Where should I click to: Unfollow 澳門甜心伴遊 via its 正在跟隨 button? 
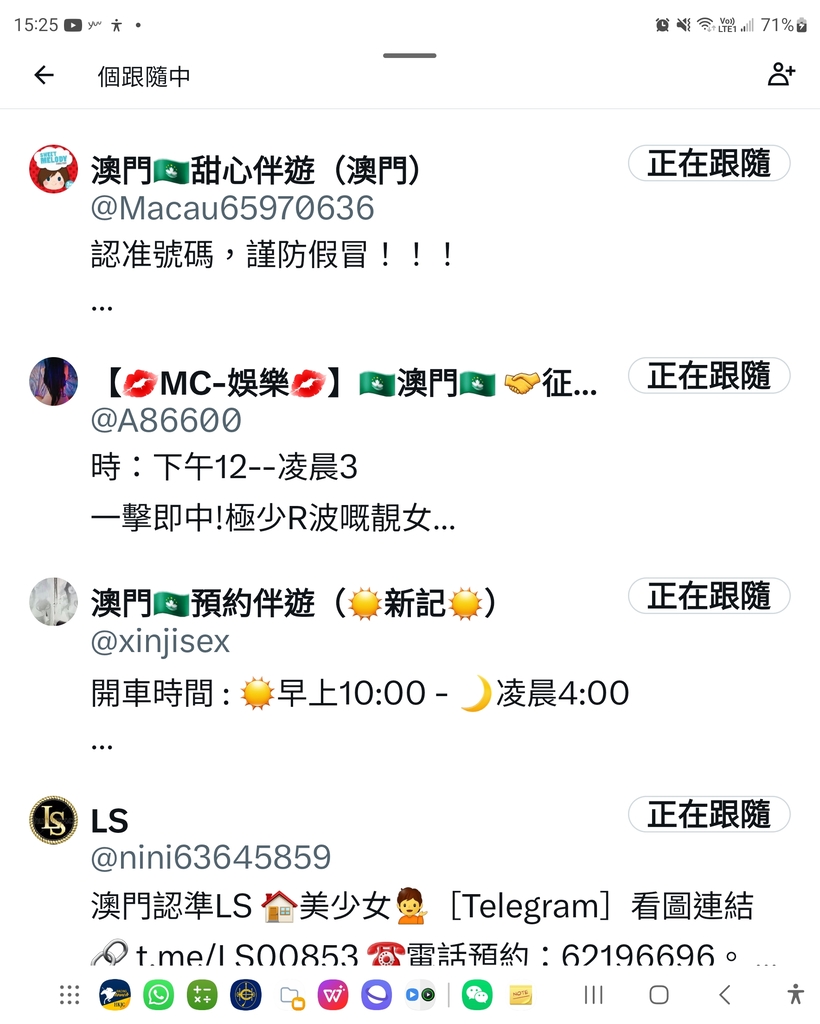[708, 163]
